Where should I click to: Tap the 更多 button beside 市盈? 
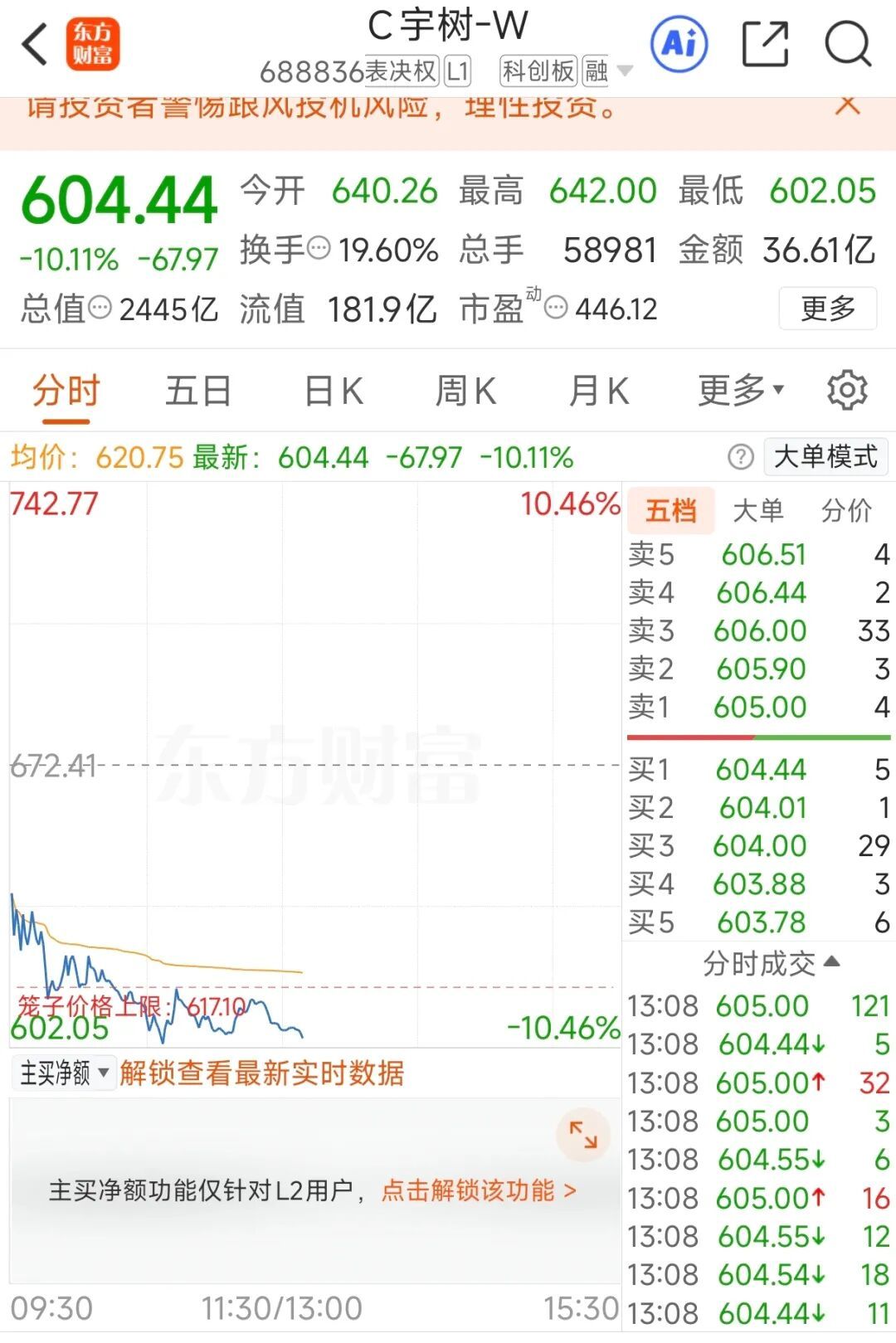pos(827,309)
